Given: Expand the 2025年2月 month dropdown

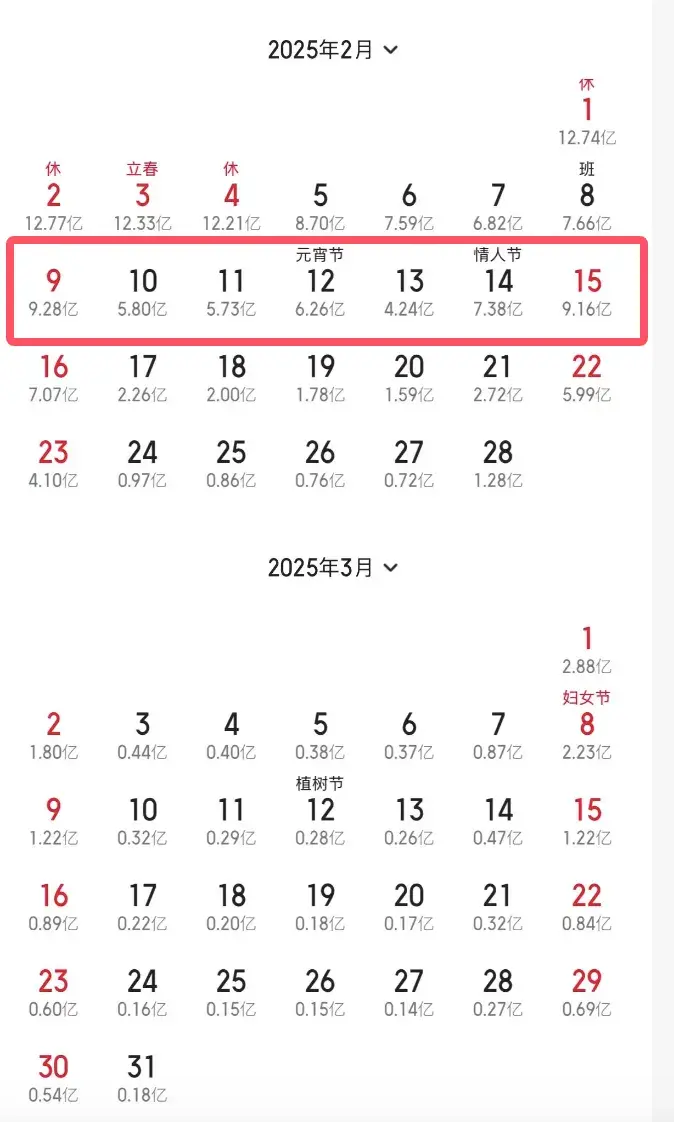Looking at the screenshot, I should tap(333, 50).
